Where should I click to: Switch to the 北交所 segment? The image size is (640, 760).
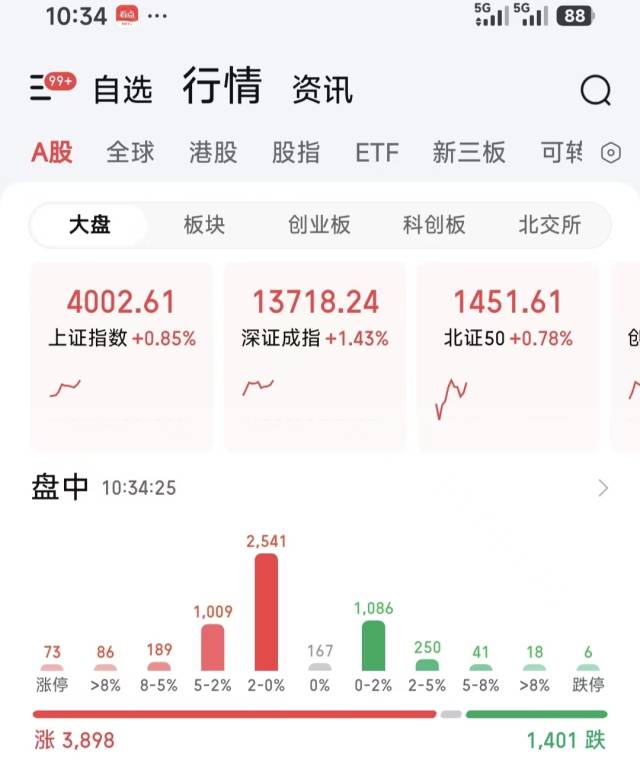pos(549,225)
